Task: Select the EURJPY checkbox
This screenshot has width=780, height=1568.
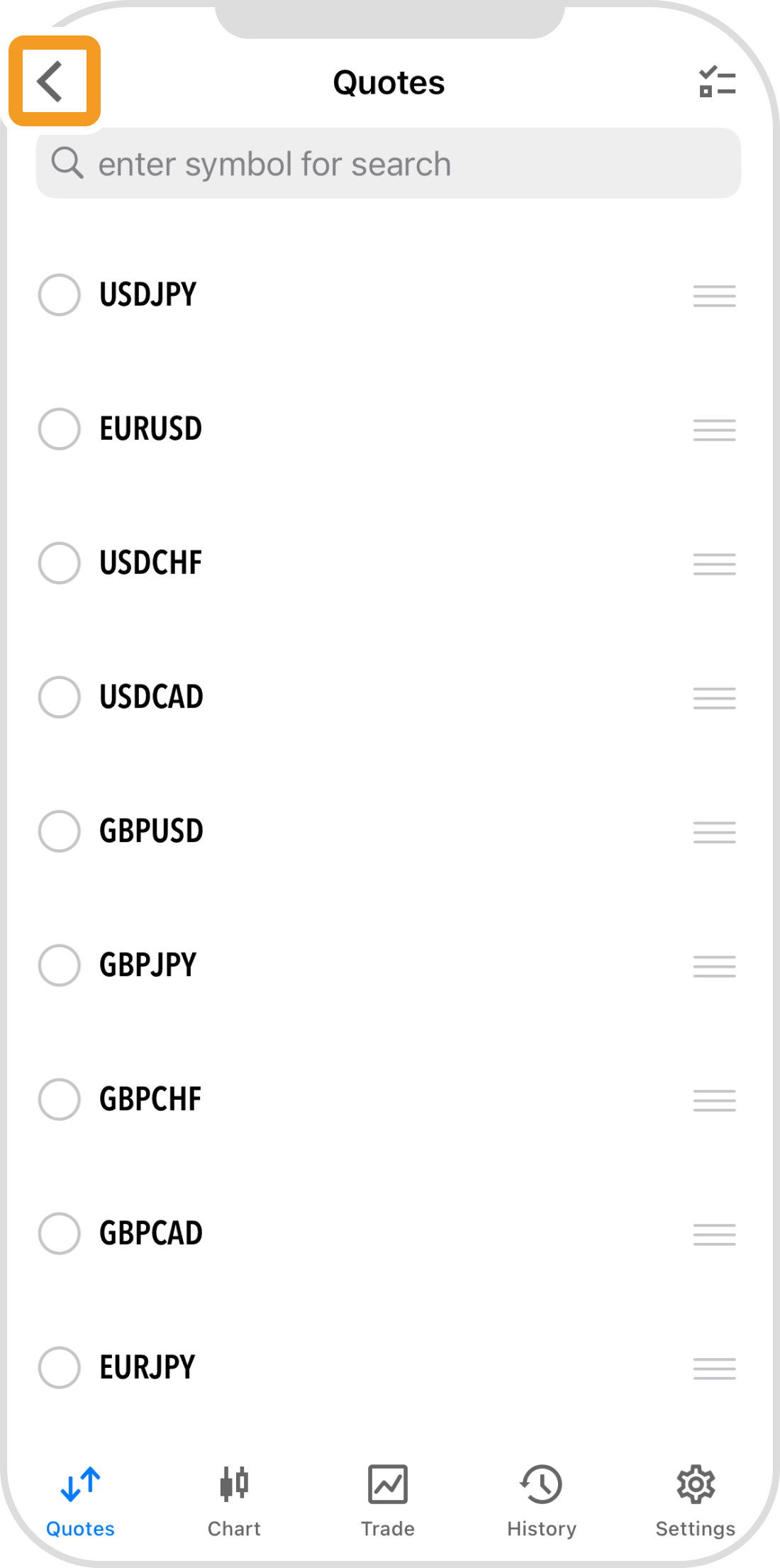Action: pyautogui.click(x=59, y=1367)
